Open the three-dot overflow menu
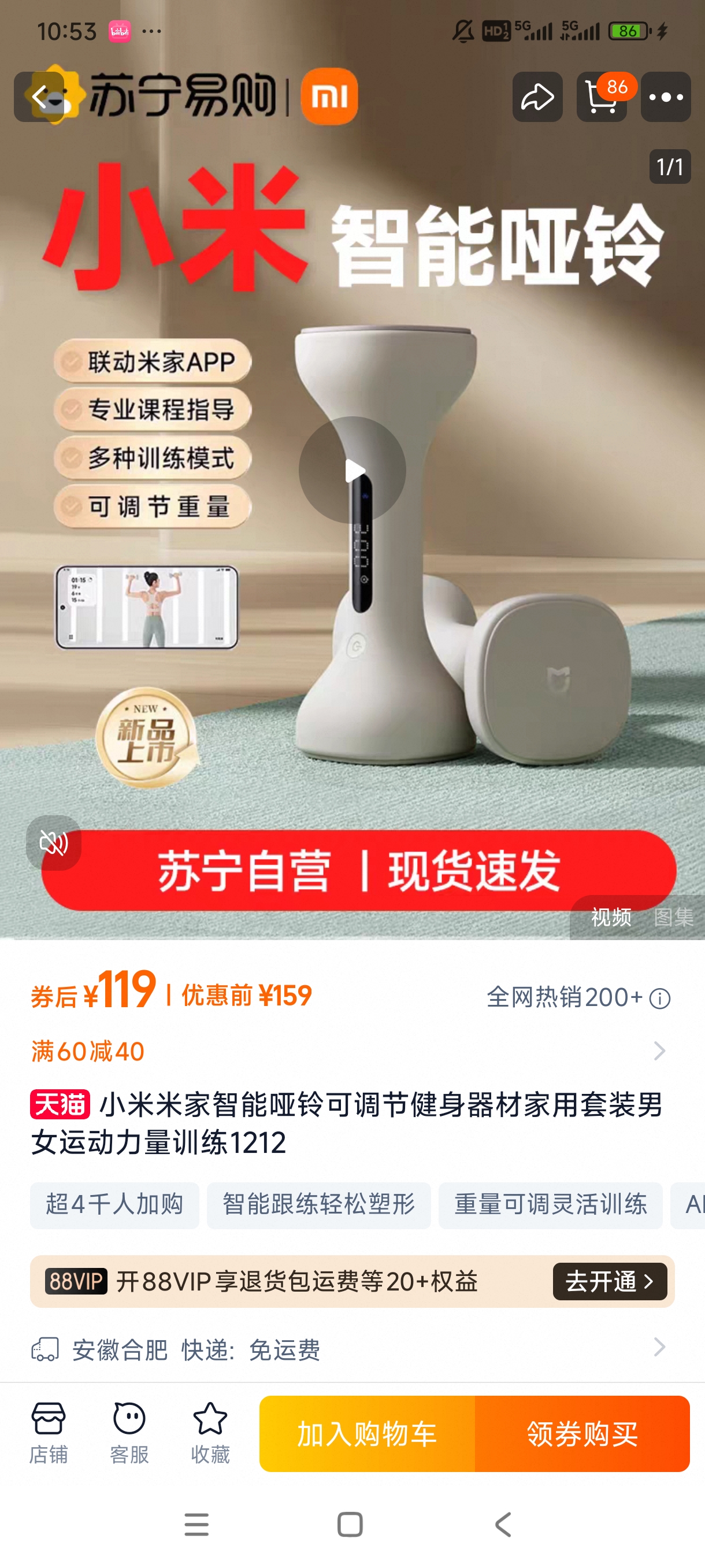This screenshot has height=1568, width=705. pos(666,97)
